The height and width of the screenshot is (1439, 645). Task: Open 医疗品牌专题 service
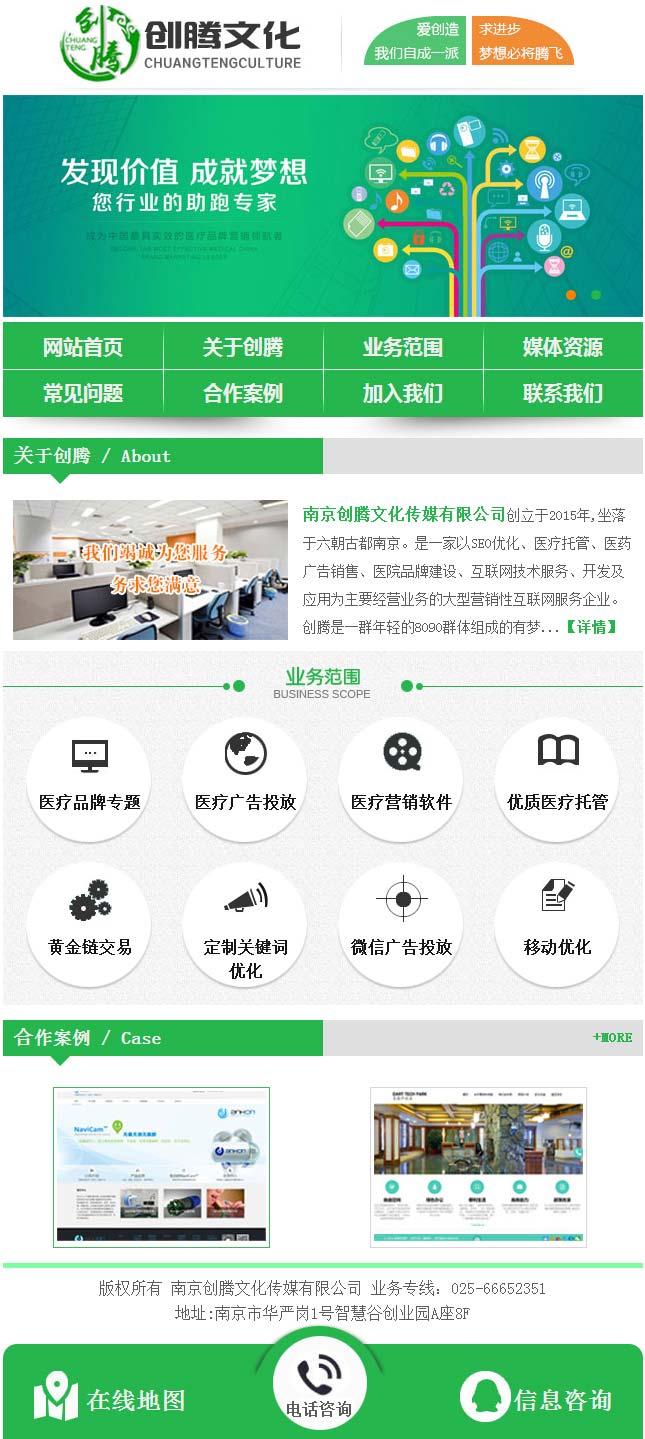tap(89, 778)
